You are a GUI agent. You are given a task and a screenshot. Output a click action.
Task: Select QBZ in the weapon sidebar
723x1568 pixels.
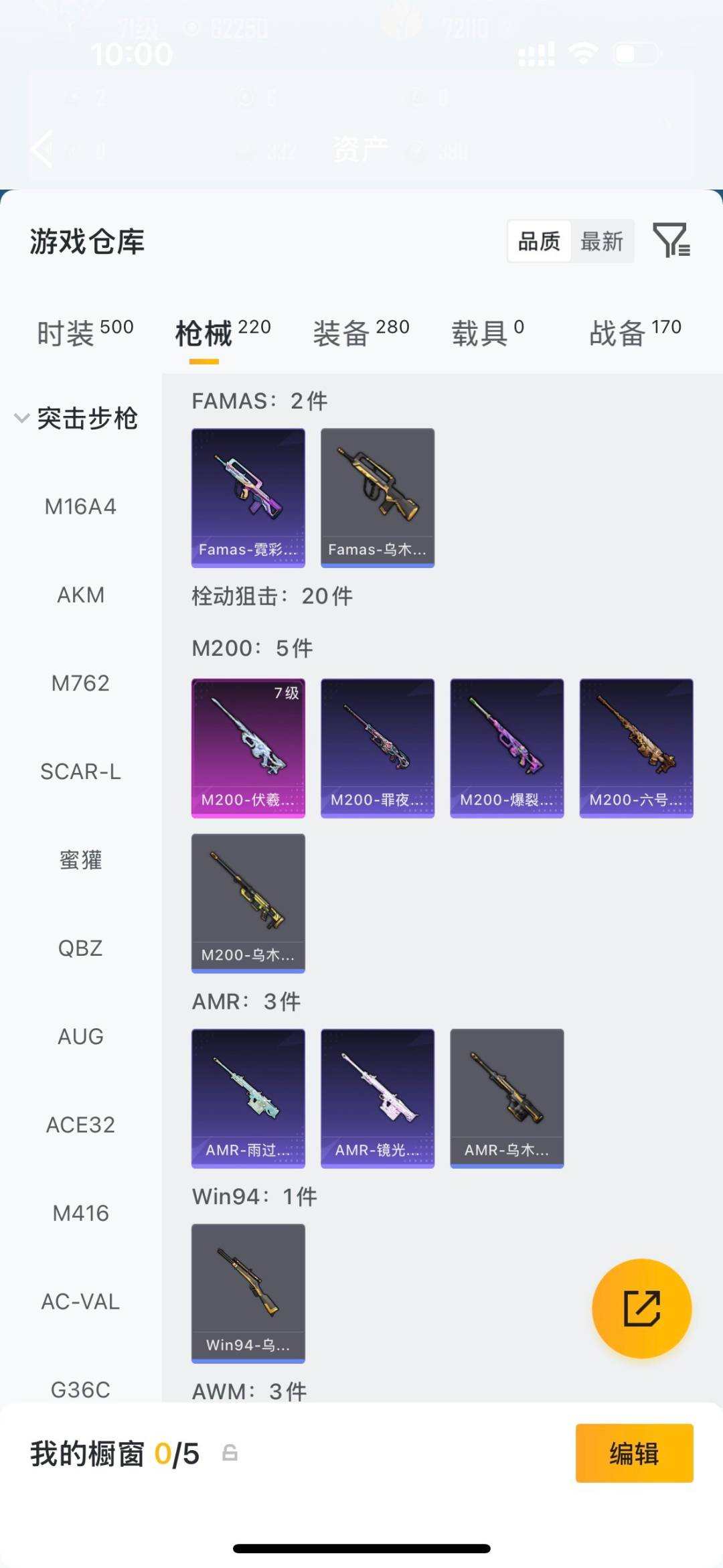tap(80, 948)
